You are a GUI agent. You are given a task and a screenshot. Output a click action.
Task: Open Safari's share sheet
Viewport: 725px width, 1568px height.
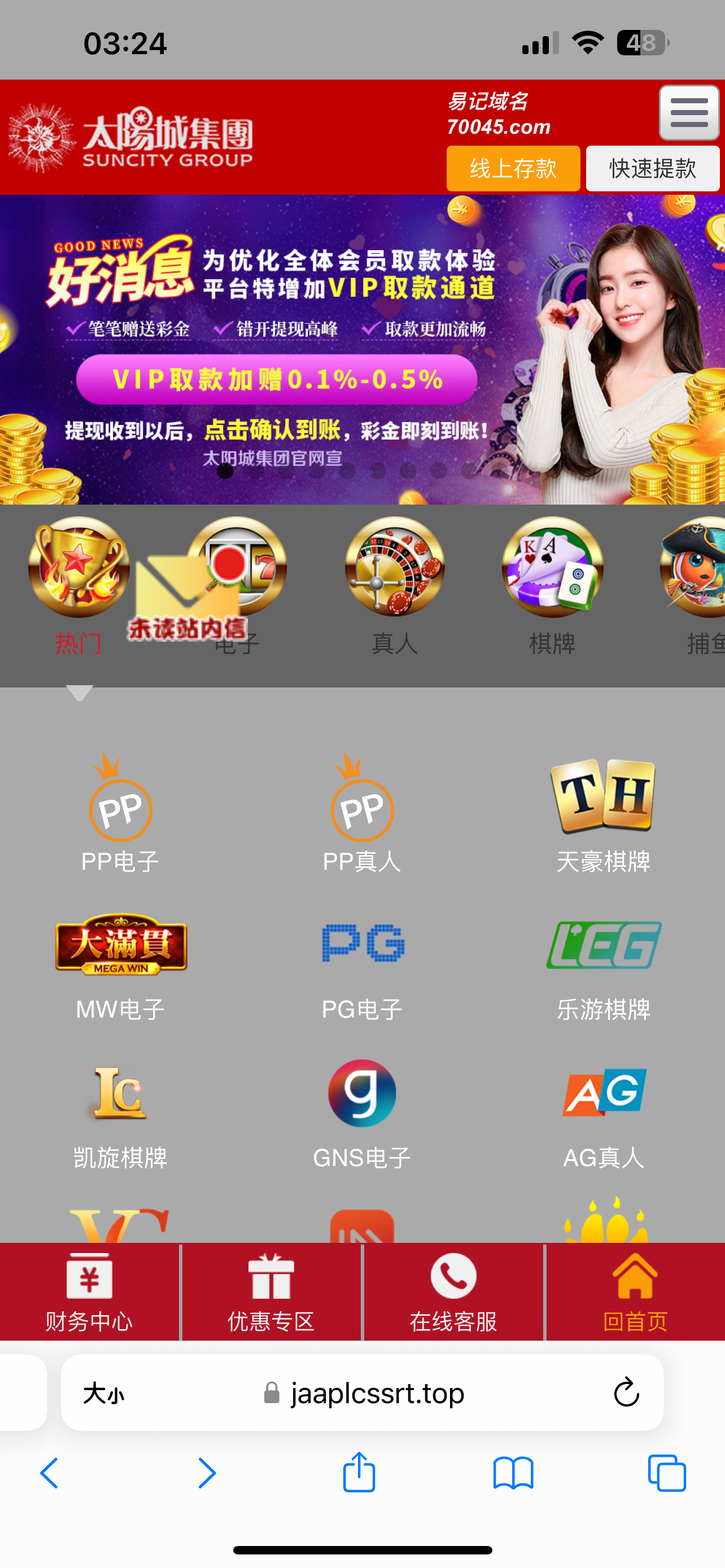pos(359,1473)
